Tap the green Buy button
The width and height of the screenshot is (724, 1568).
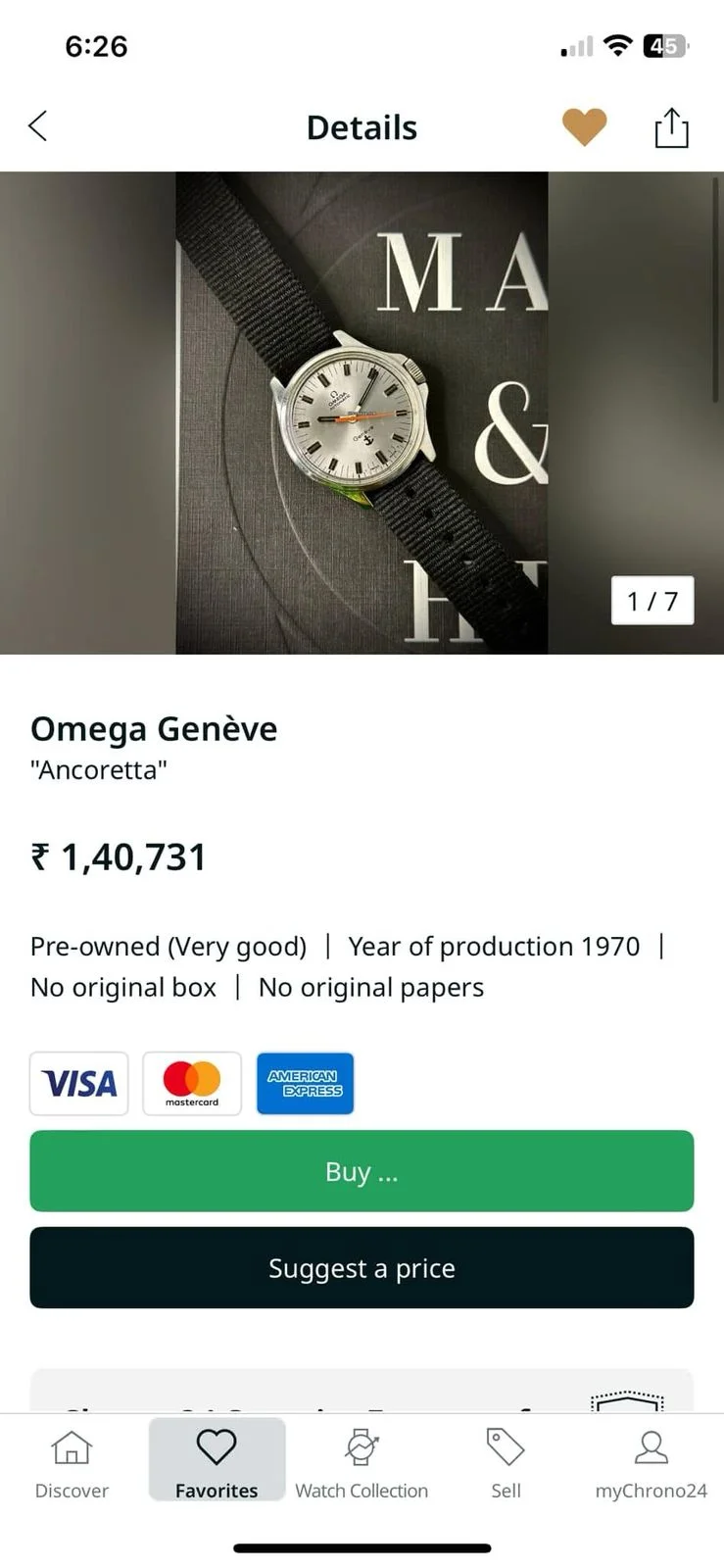tap(362, 1171)
